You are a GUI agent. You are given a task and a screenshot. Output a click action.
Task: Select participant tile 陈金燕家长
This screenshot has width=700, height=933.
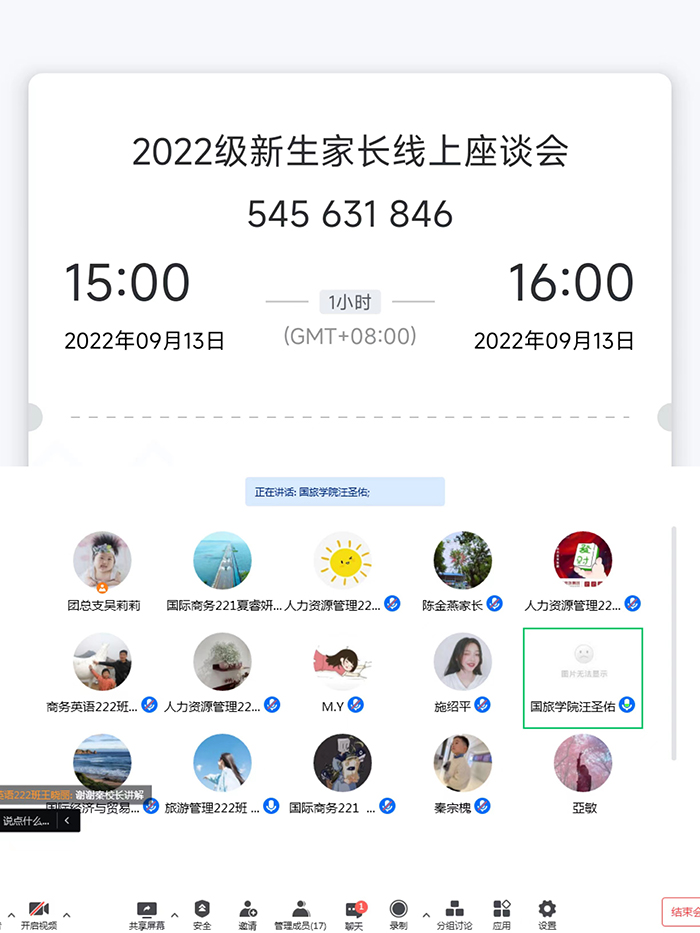(x=462, y=570)
